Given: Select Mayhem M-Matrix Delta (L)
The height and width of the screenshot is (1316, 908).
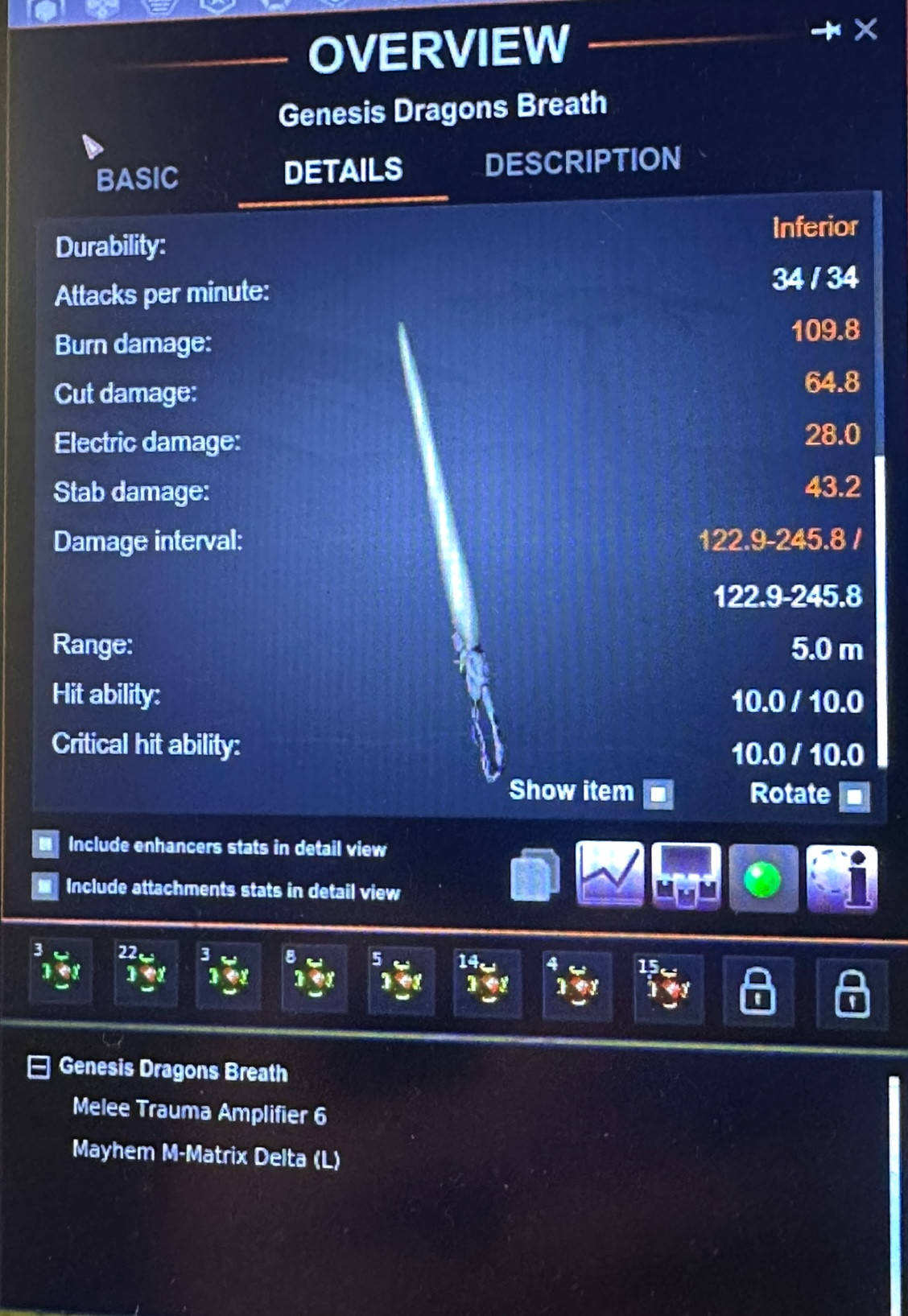Looking at the screenshot, I should tap(206, 1154).
